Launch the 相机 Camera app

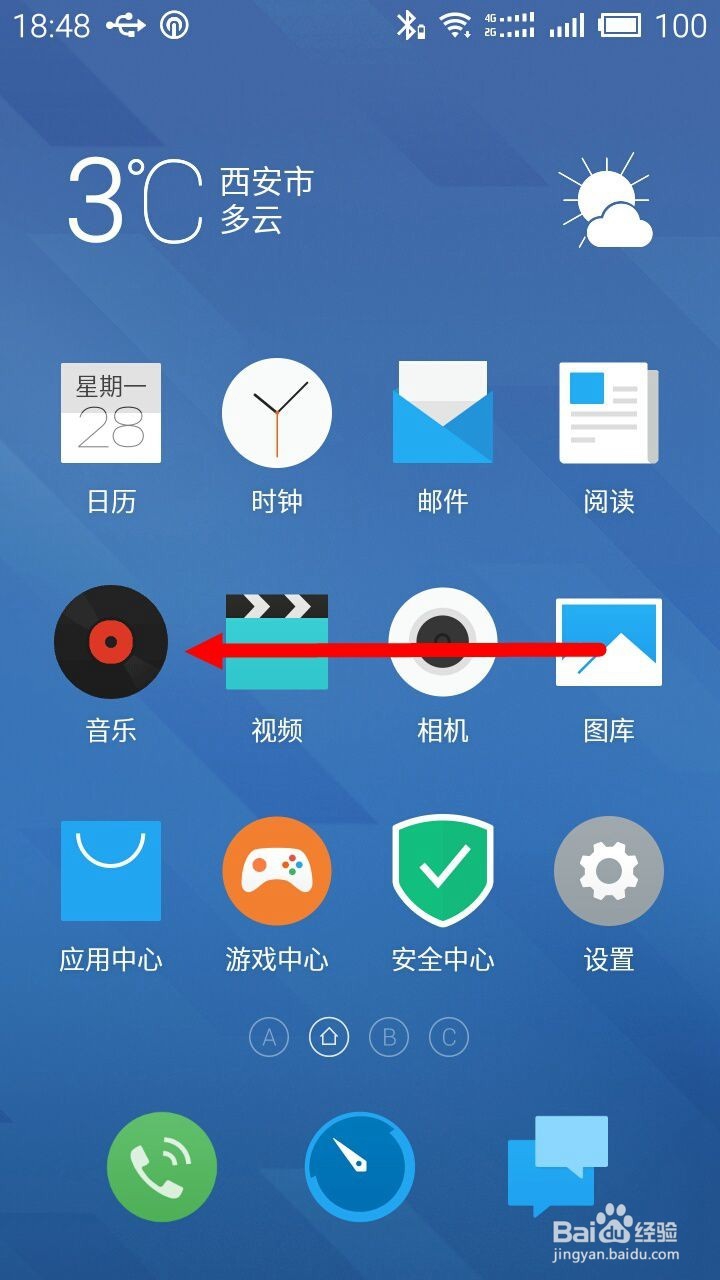[443, 643]
